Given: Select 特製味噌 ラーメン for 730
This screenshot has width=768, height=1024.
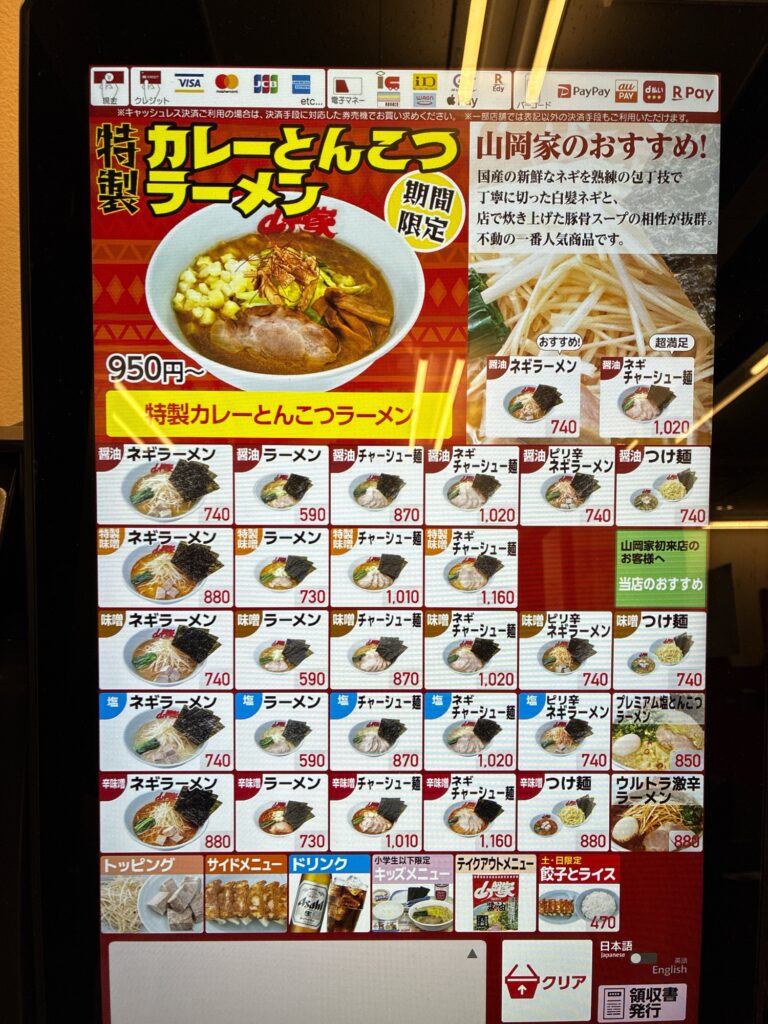Looking at the screenshot, I should coord(281,567).
